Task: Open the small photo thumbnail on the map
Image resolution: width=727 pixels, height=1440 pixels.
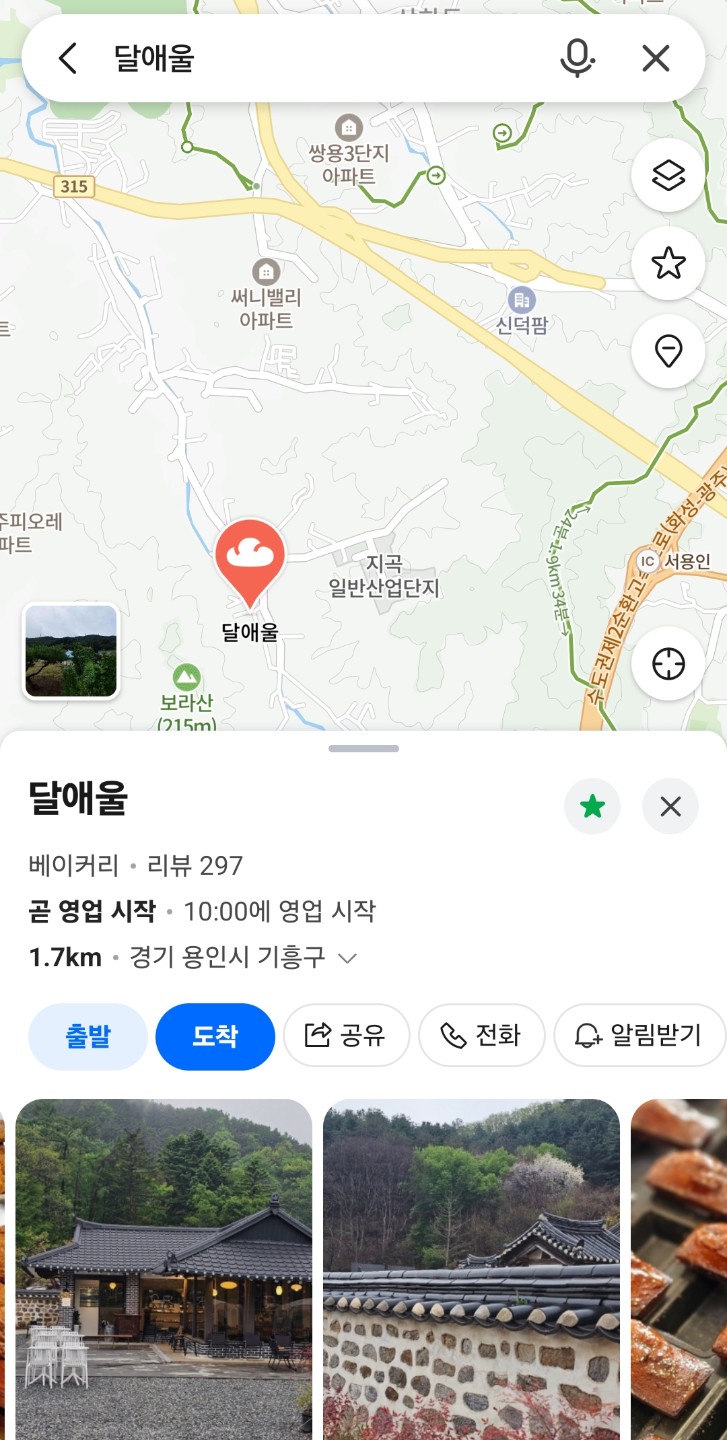Action: (x=70, y=650)
